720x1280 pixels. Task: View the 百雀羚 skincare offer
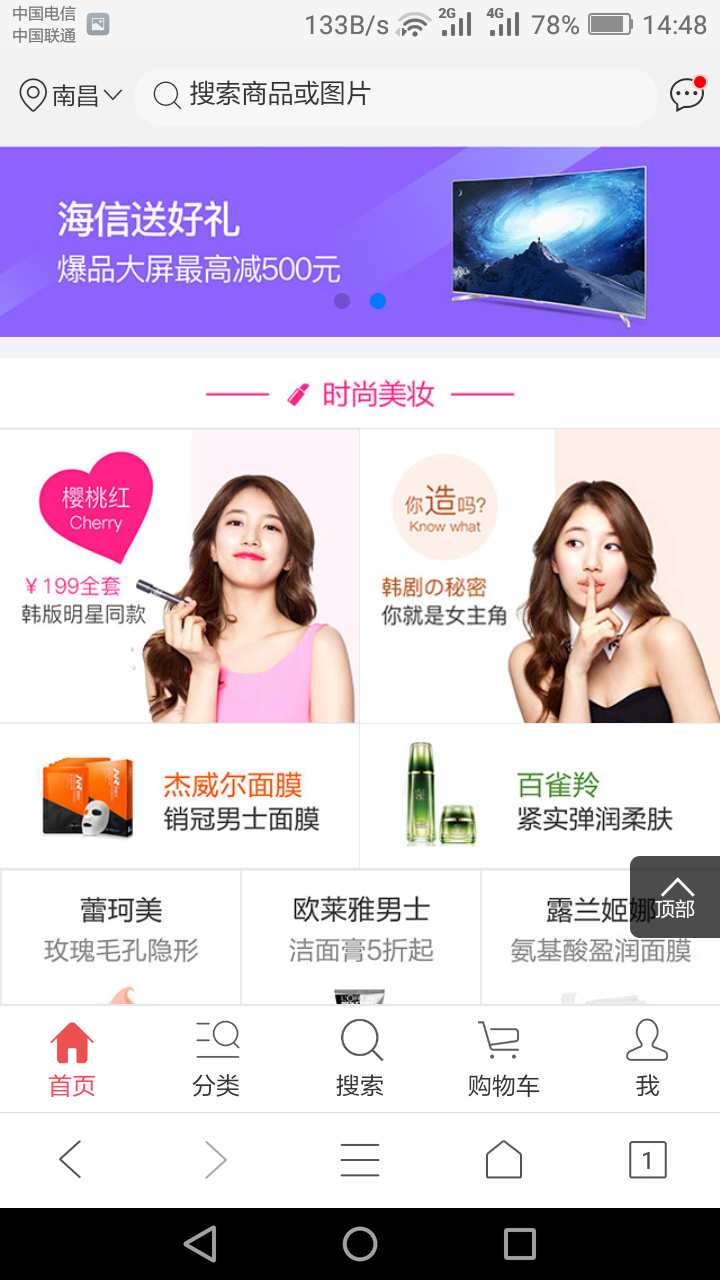[540, 797]
